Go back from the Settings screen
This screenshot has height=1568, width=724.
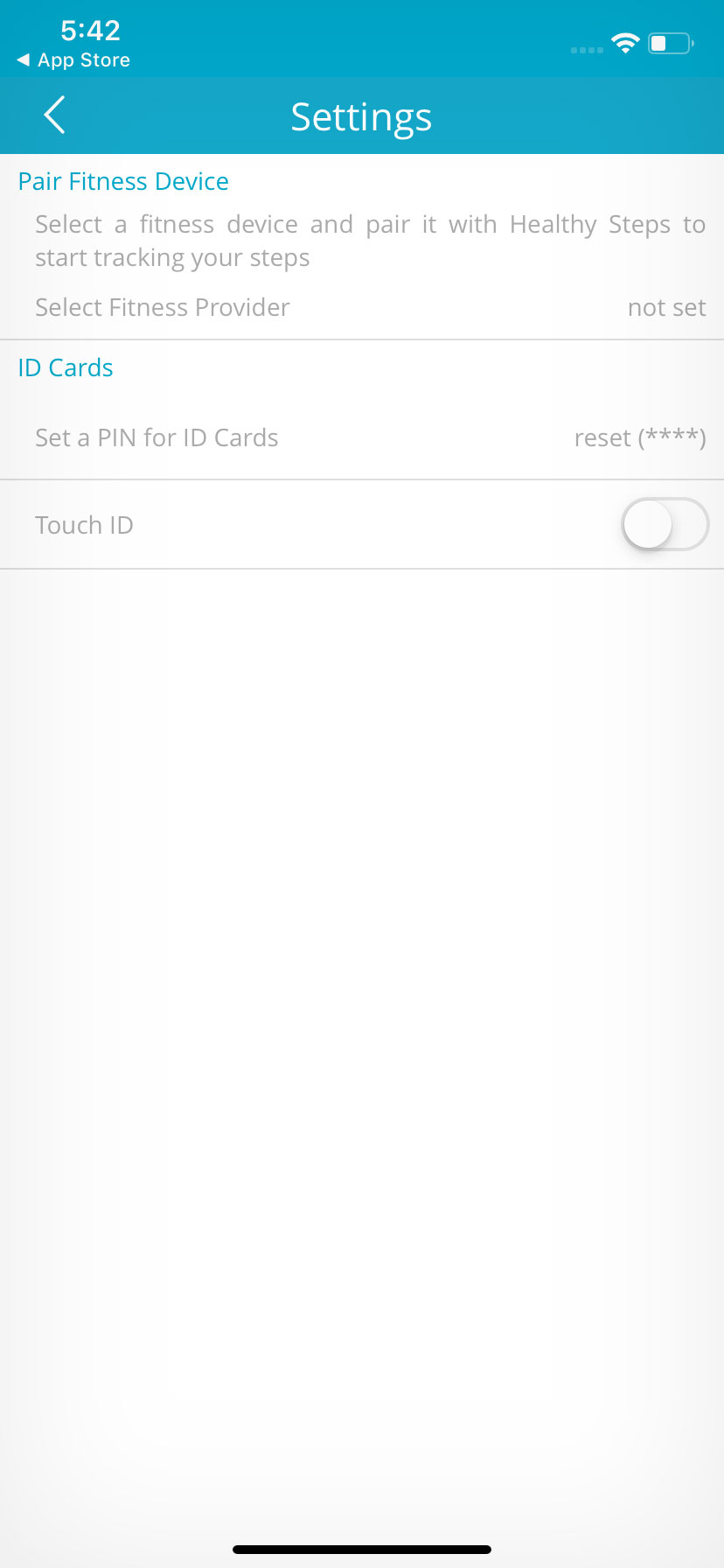54,115
